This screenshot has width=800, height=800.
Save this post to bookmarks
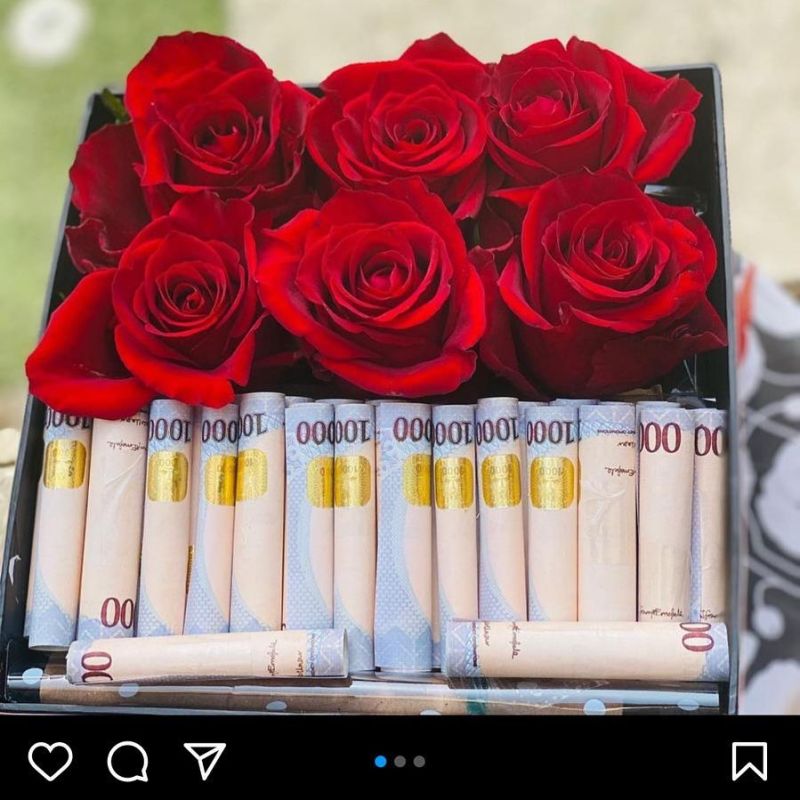click(749, 761)
